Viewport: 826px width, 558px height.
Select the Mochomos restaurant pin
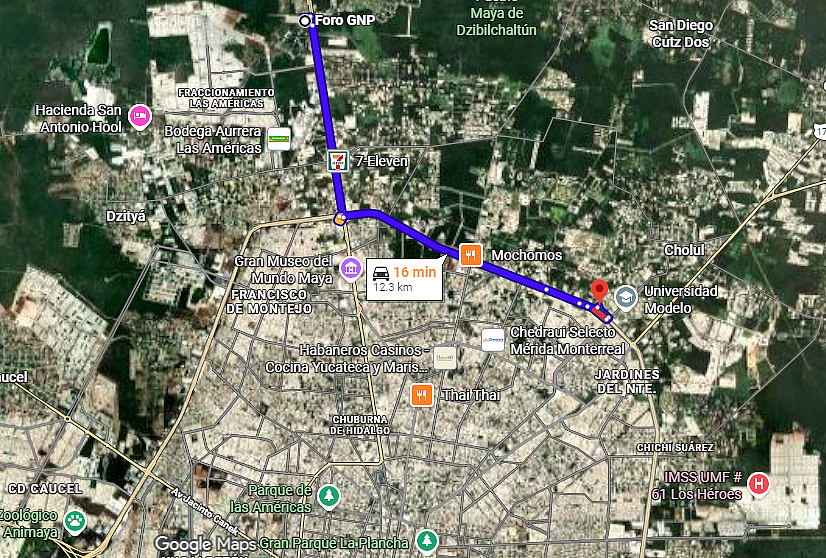pyautogui.click(x=471, y=255)
